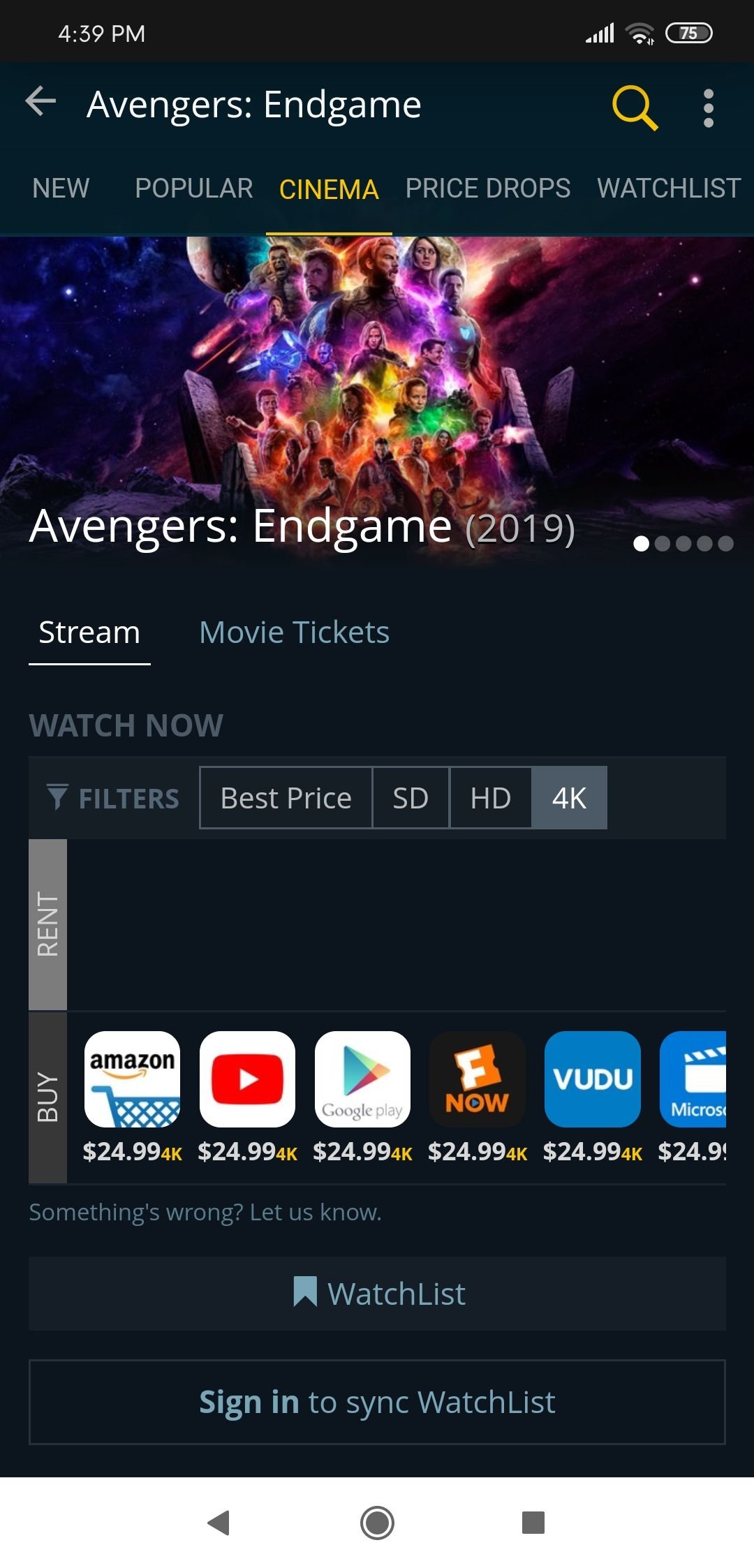Screen dimensions: 754x1568
Task: Open the PRICE DROPS tab
Action: tap(487, 188)
